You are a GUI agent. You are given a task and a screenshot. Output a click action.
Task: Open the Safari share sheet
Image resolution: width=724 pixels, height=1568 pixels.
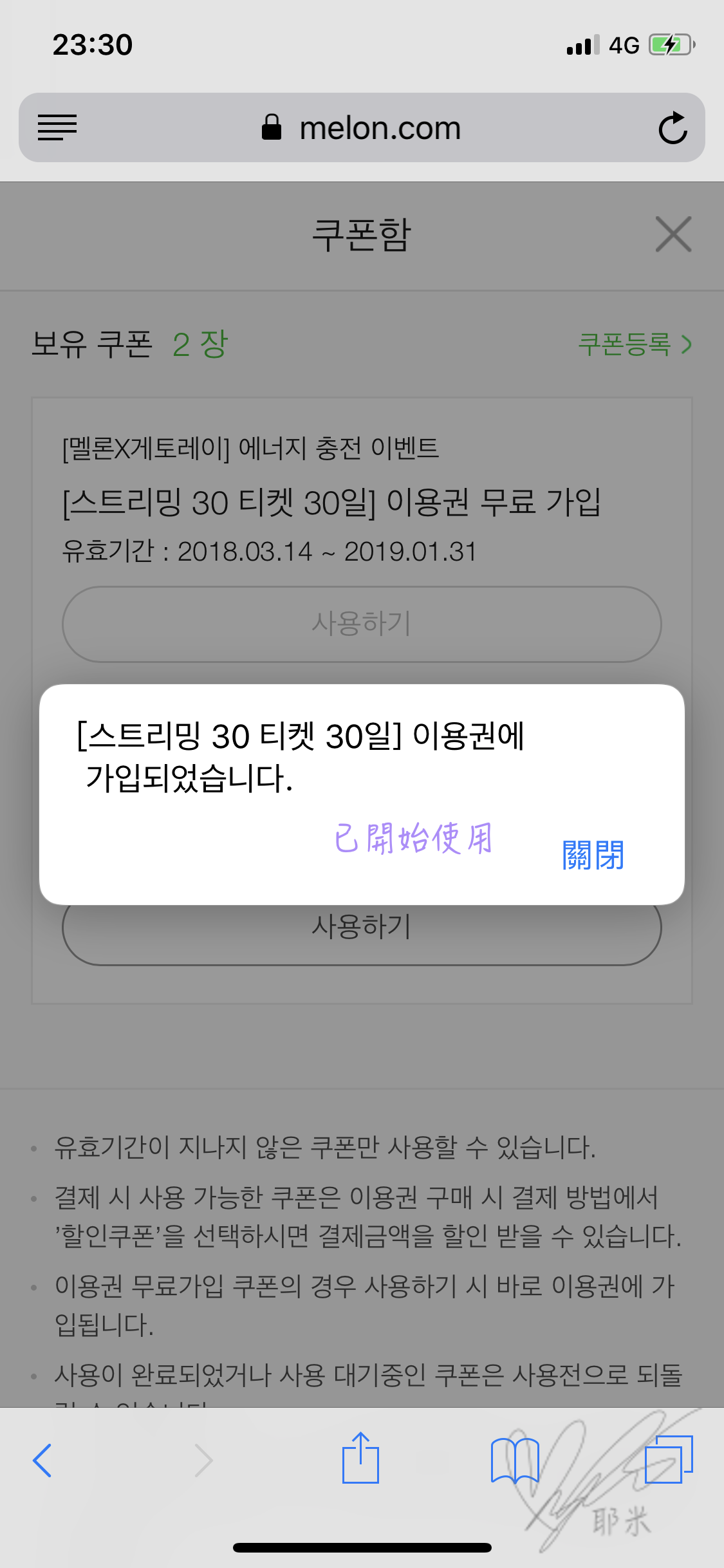(360, 1457)
